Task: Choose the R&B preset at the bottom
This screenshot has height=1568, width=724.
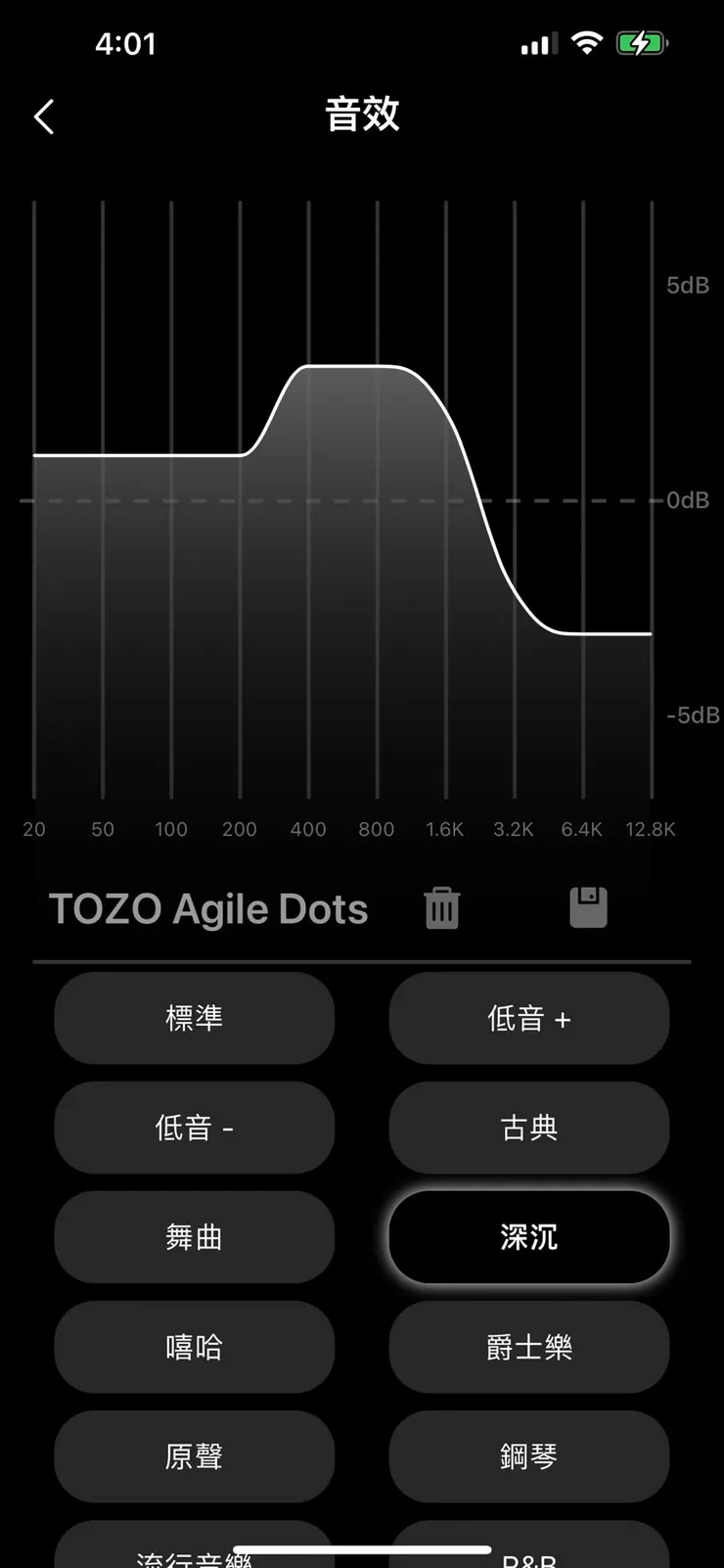Action: coord(528,1556)
